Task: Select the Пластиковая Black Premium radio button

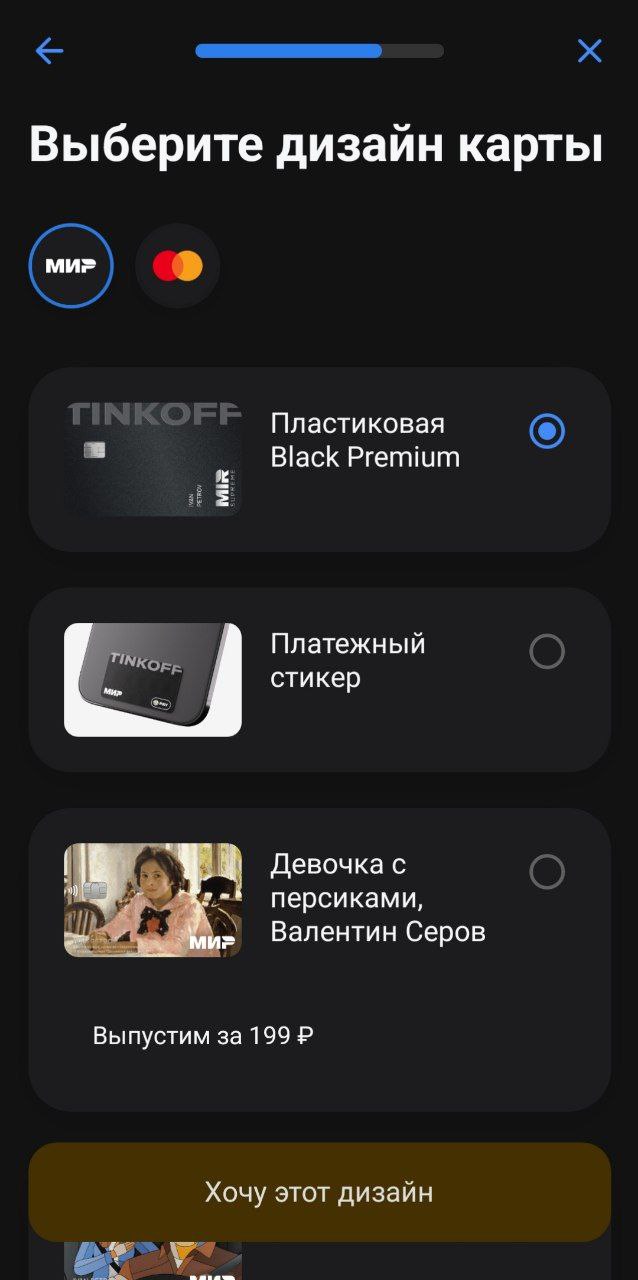Action: [546, 431]
